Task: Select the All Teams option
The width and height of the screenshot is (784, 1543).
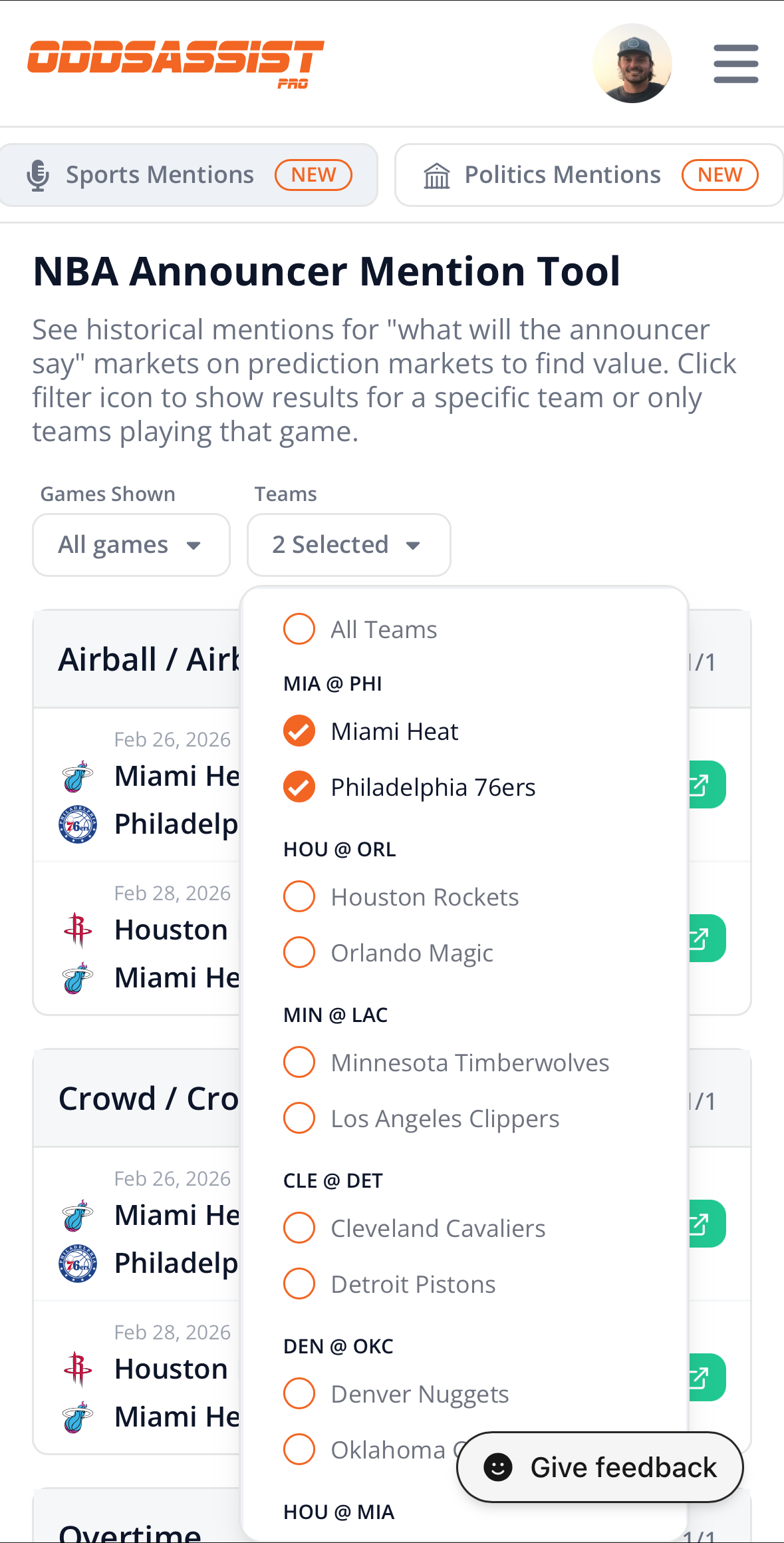Action: pos(299,629)
